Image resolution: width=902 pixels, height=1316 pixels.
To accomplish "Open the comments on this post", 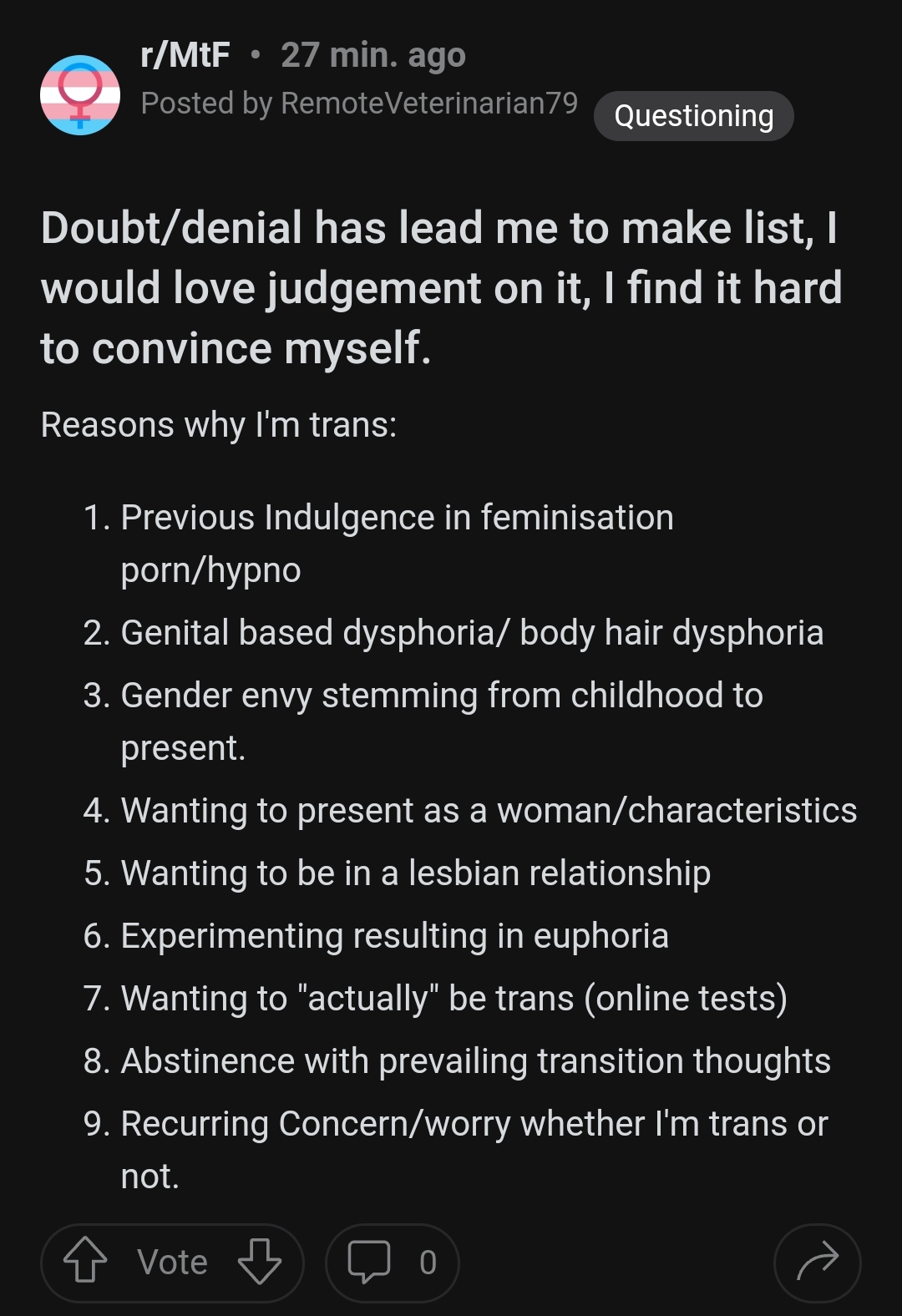I will (x=392, y=1262).
